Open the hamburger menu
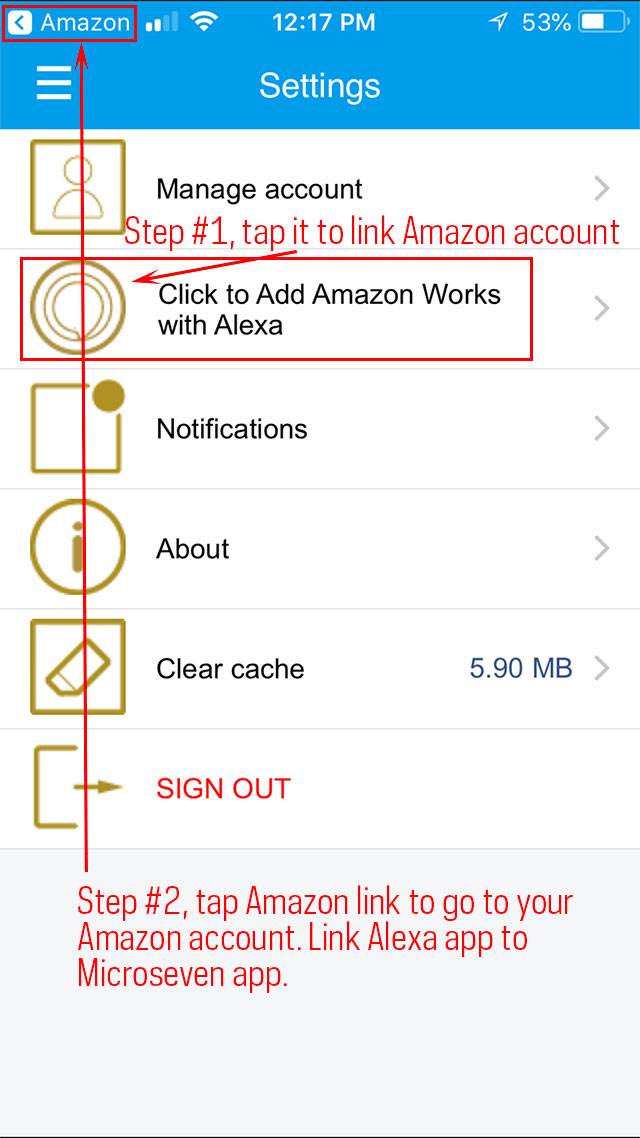640x1138 pixels. tap(54, 86)
